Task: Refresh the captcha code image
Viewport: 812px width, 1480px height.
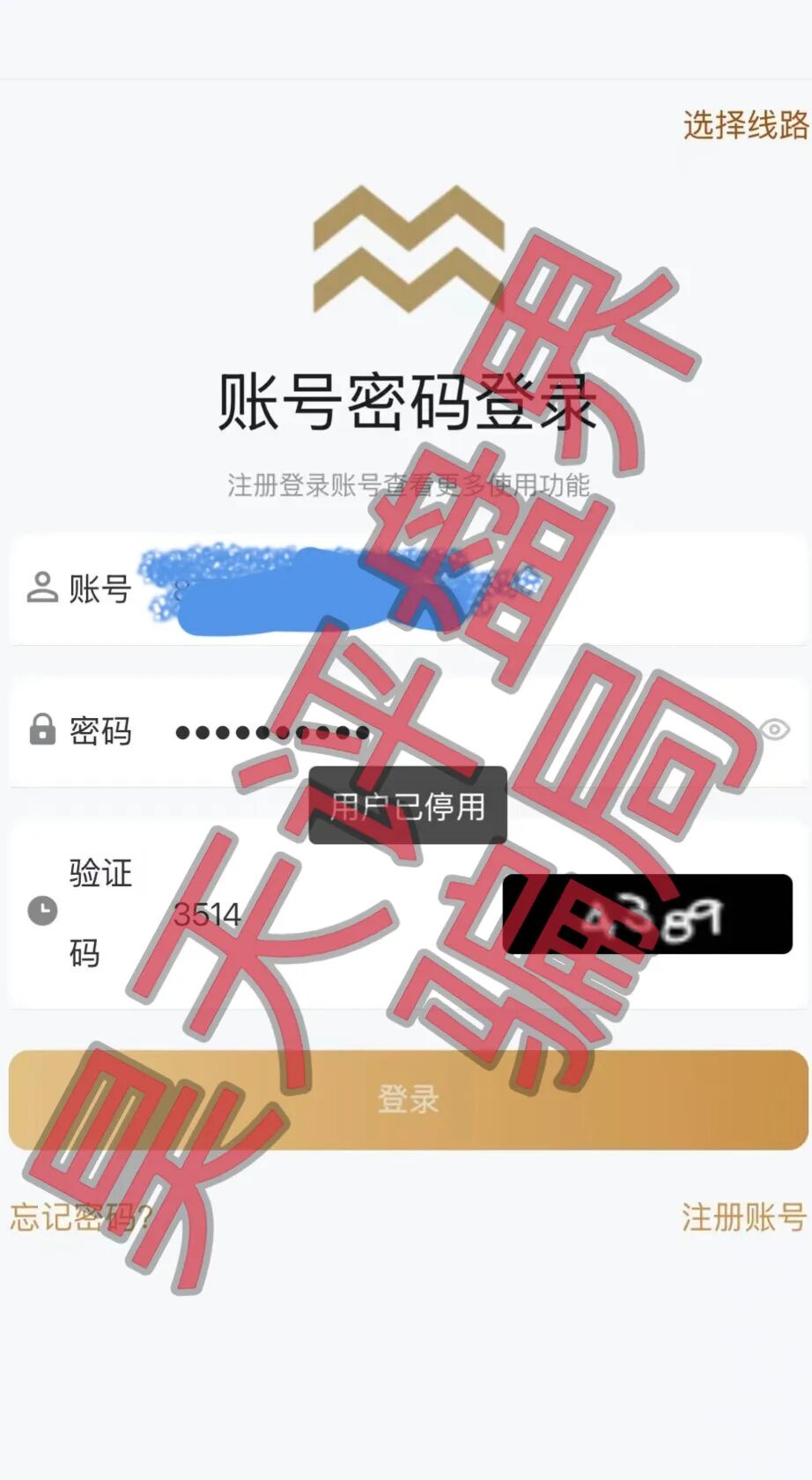Action: (647, 914)
